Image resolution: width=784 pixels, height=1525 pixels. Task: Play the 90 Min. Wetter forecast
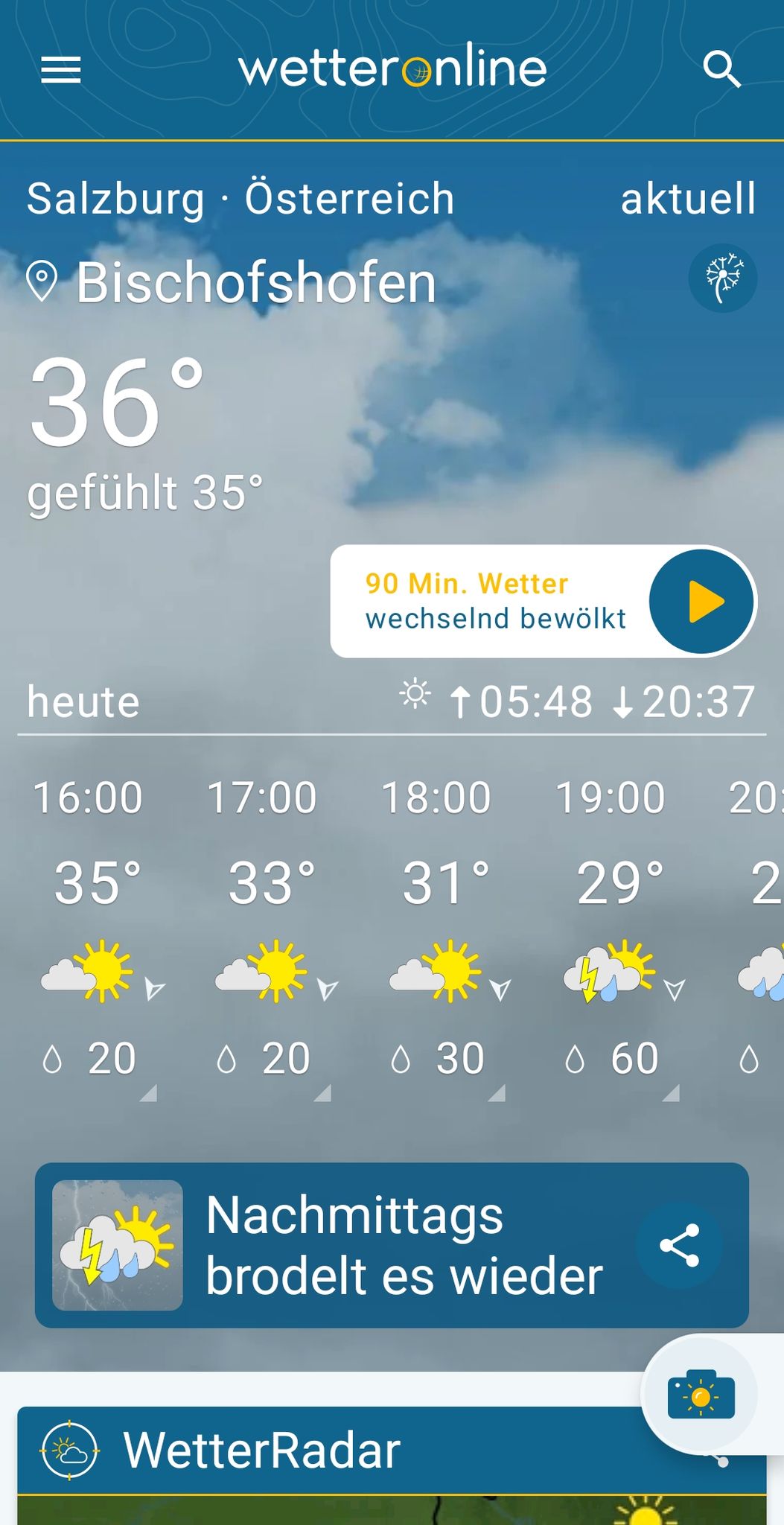(x=701, y=602)
